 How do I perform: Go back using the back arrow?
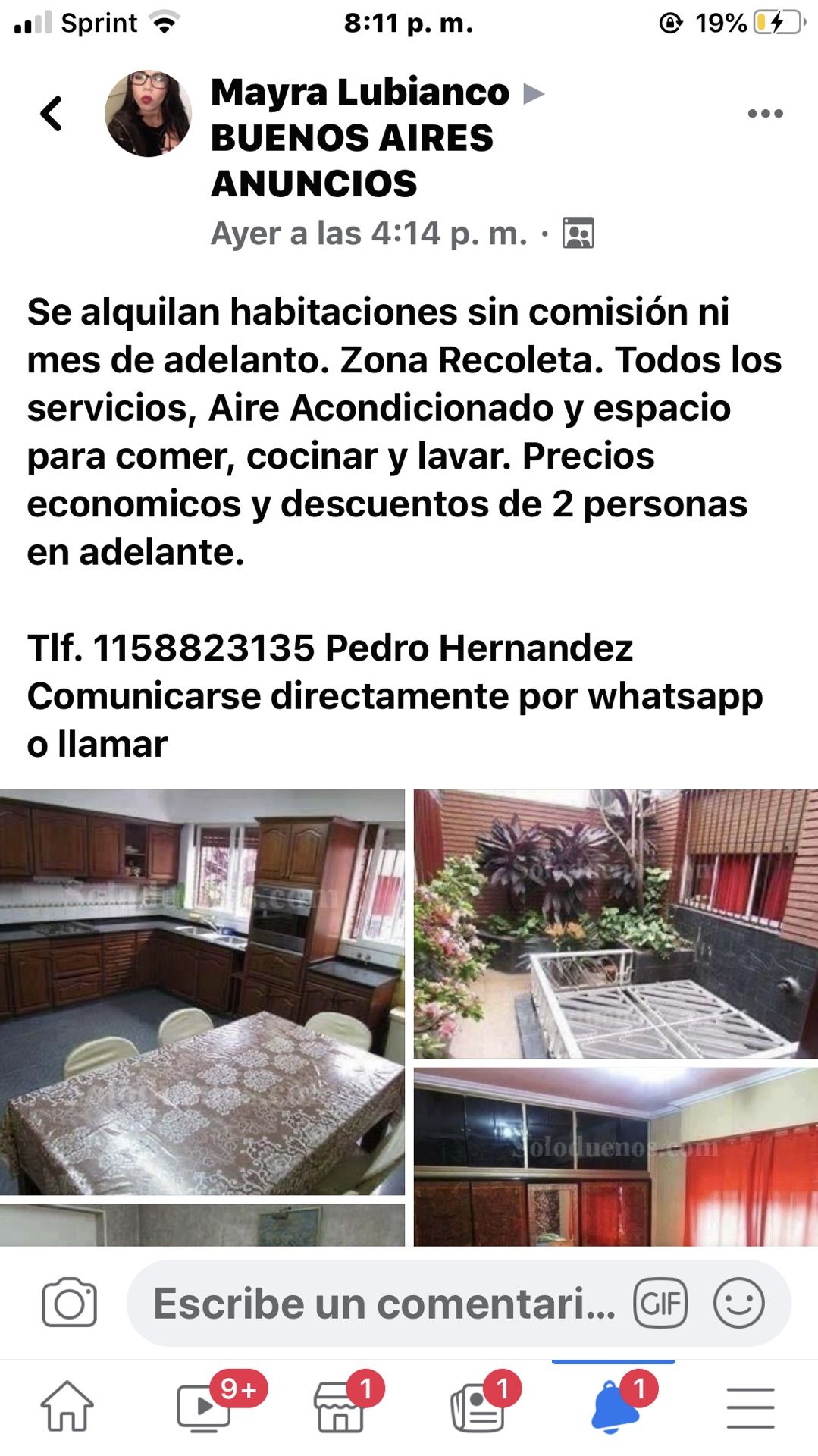click(x=52, y=114)
